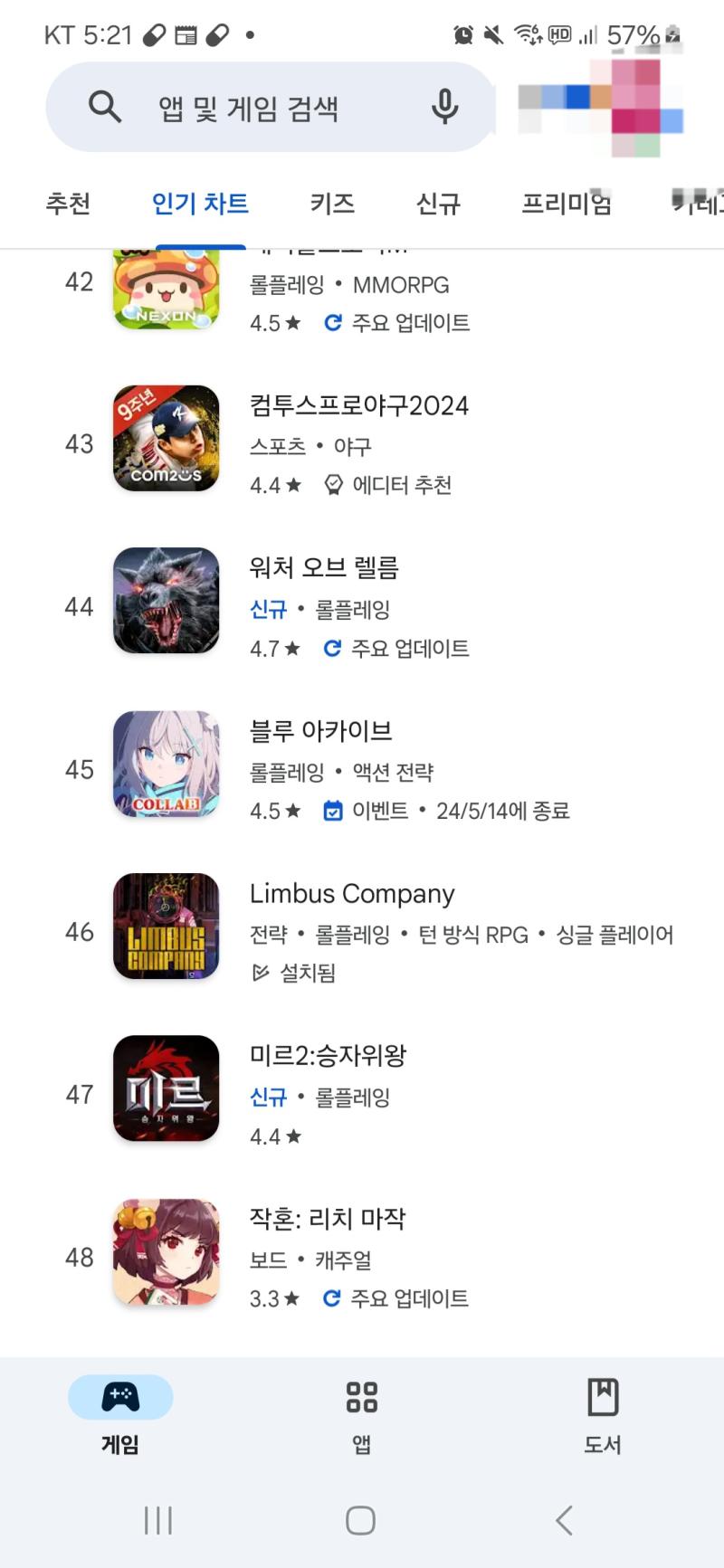The height and width of the screenshot is (1568, 724).
Task: Switch to the 프리미엄 tab
Action: coord(567,204)
